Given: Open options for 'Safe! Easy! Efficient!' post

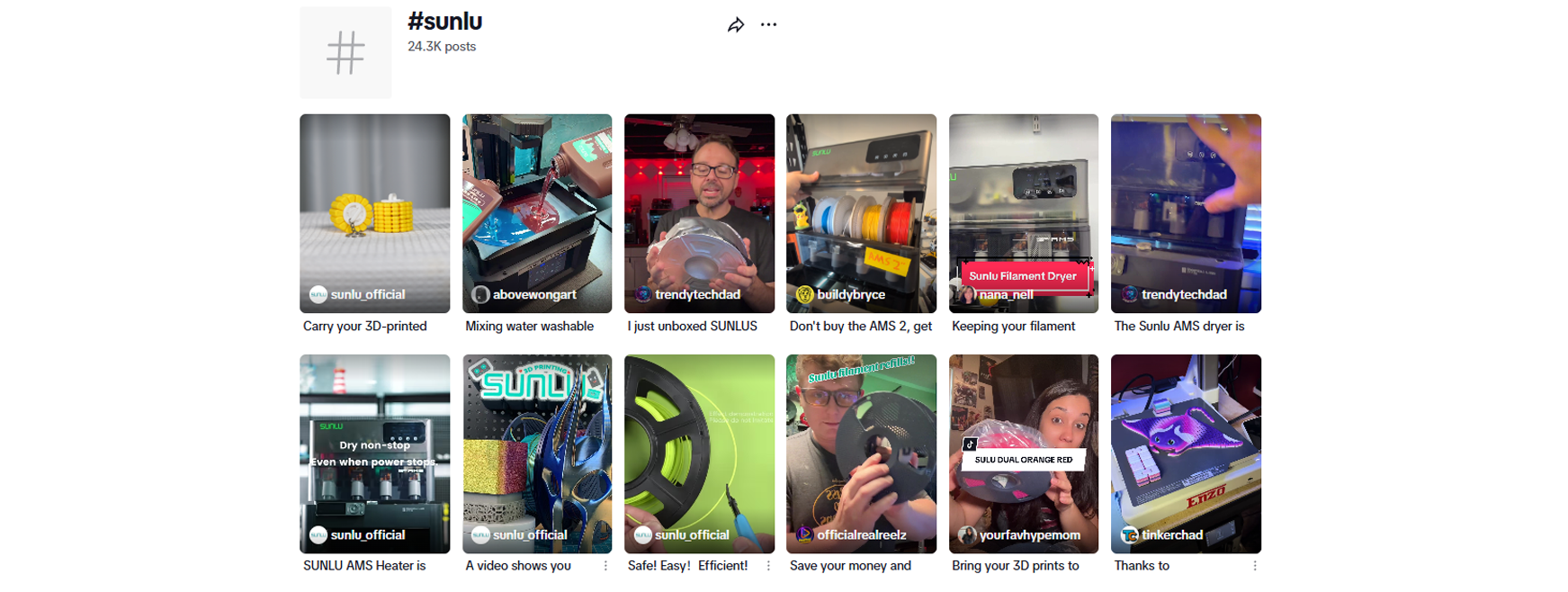Looking at the screenshot, I should tap(768, 566).
